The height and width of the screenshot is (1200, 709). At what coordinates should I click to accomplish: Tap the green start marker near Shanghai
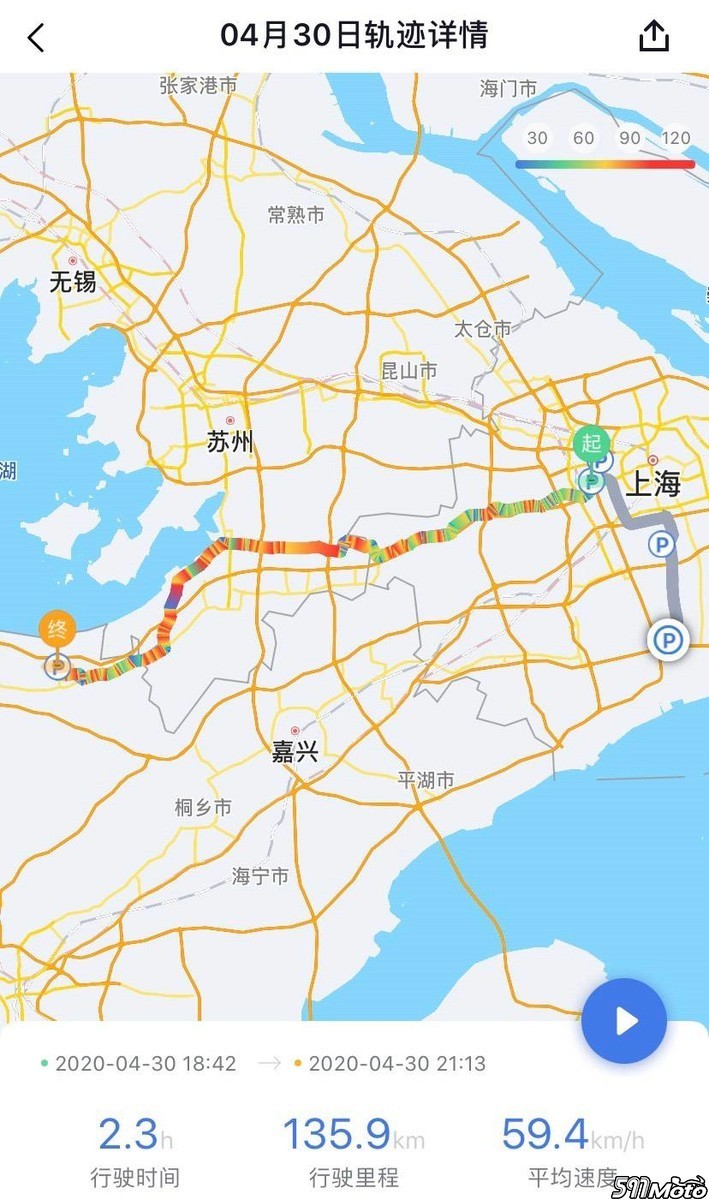click(590, 443)
